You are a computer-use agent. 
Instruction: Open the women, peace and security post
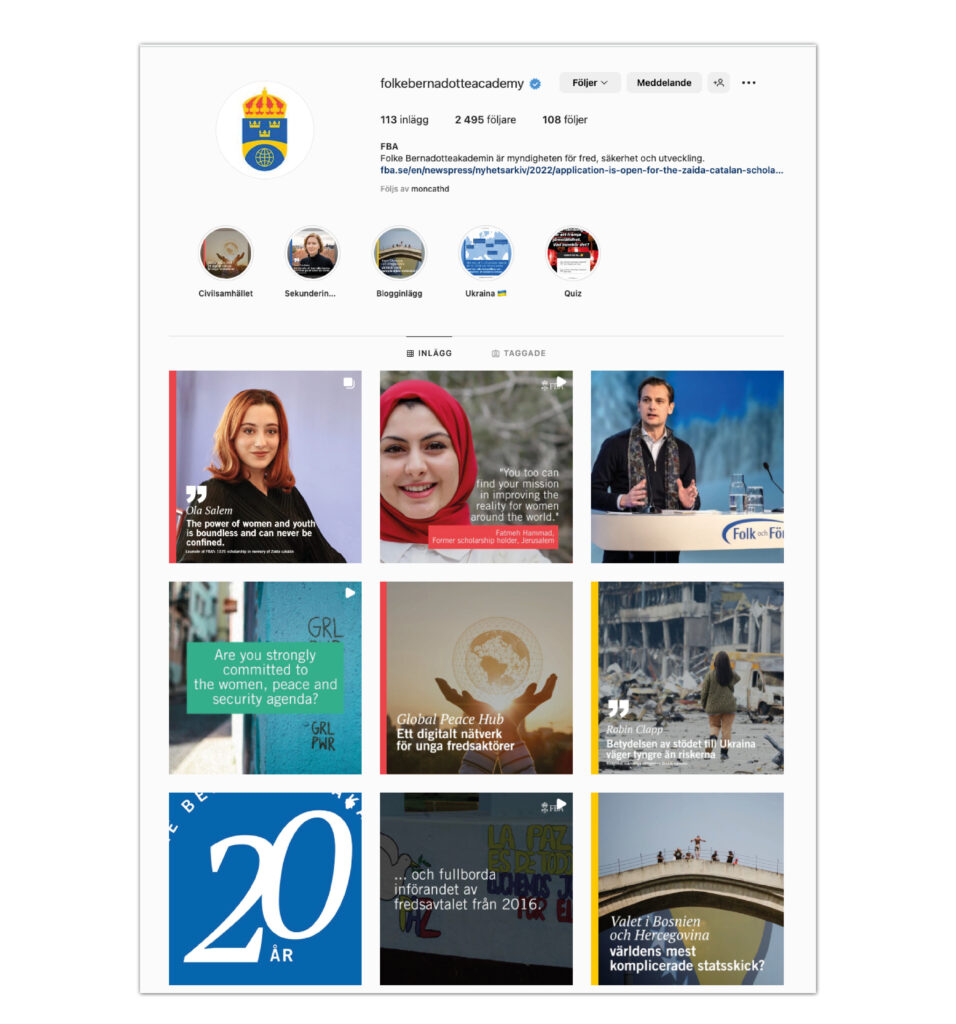[x=265, y=678]
